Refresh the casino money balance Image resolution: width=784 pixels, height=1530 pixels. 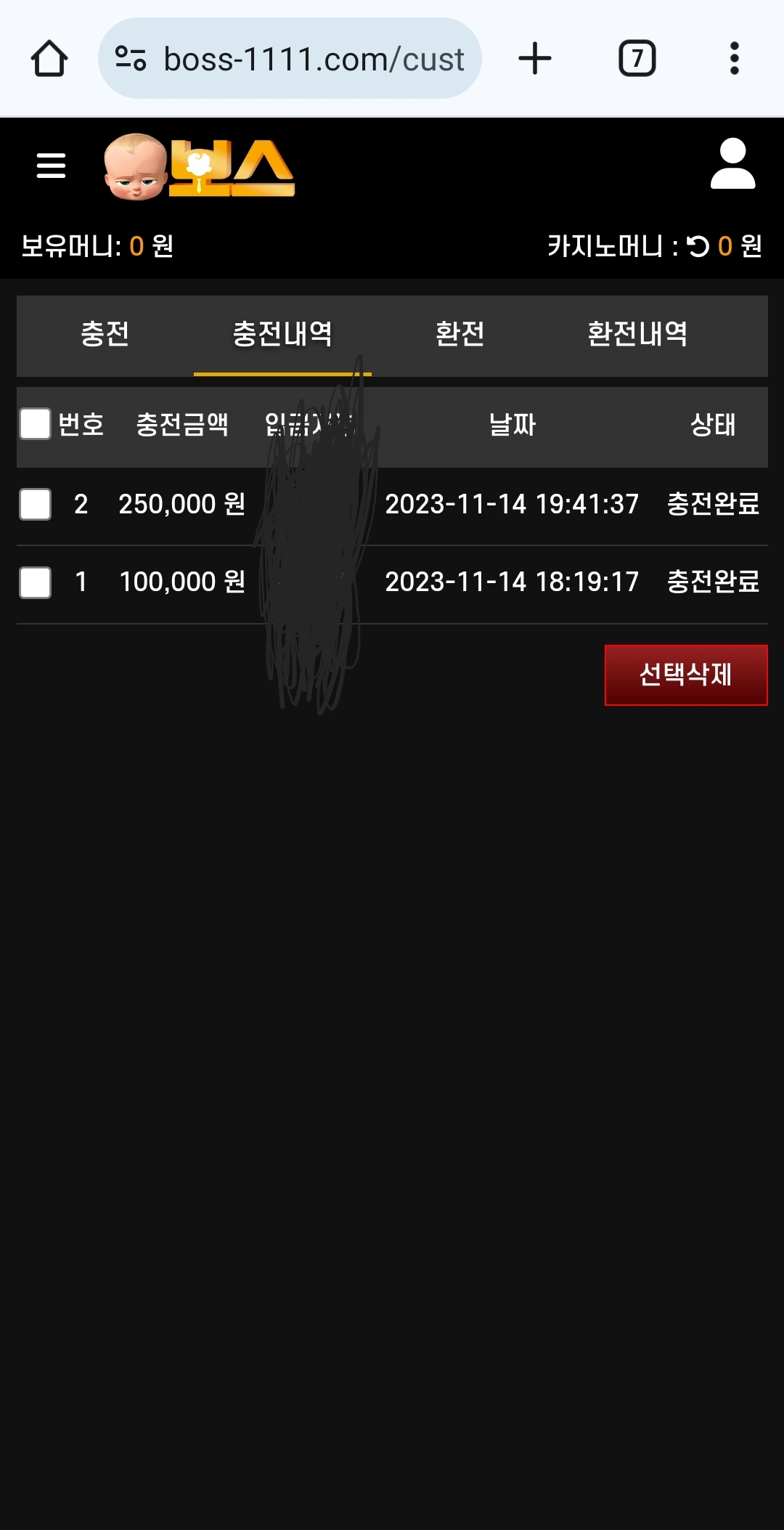(698, 247)
